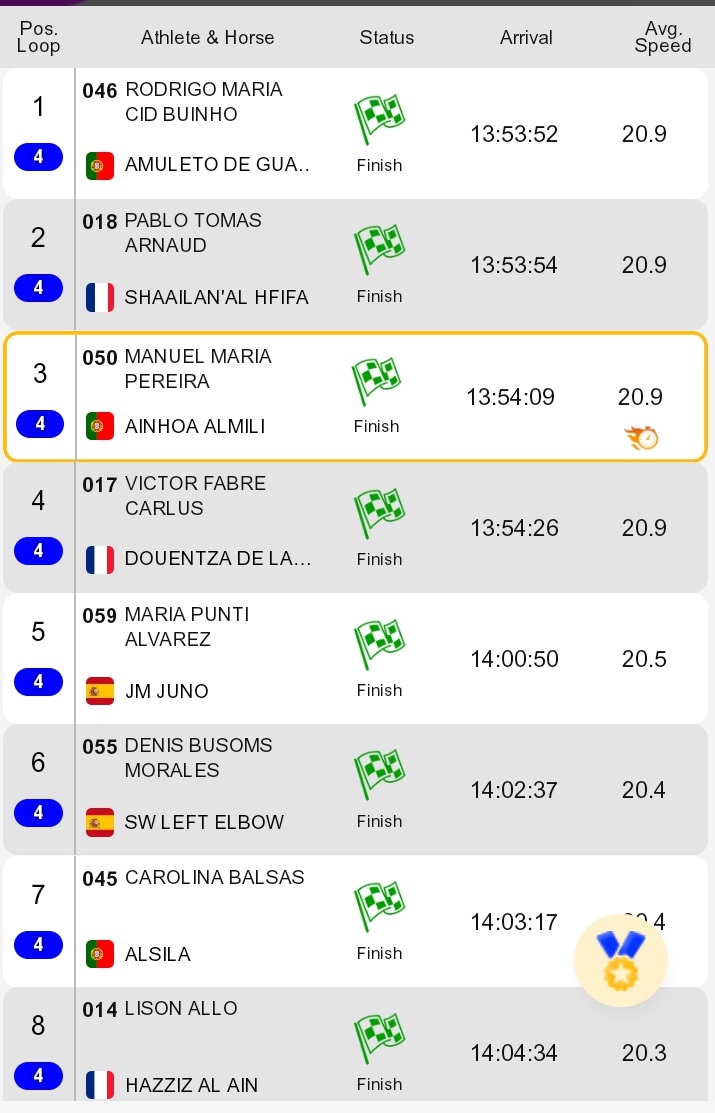715x1113 pixels.
Task: View Victor Fabre Carlus's result details
Action: pyautogui.click(x=355, y=527)
